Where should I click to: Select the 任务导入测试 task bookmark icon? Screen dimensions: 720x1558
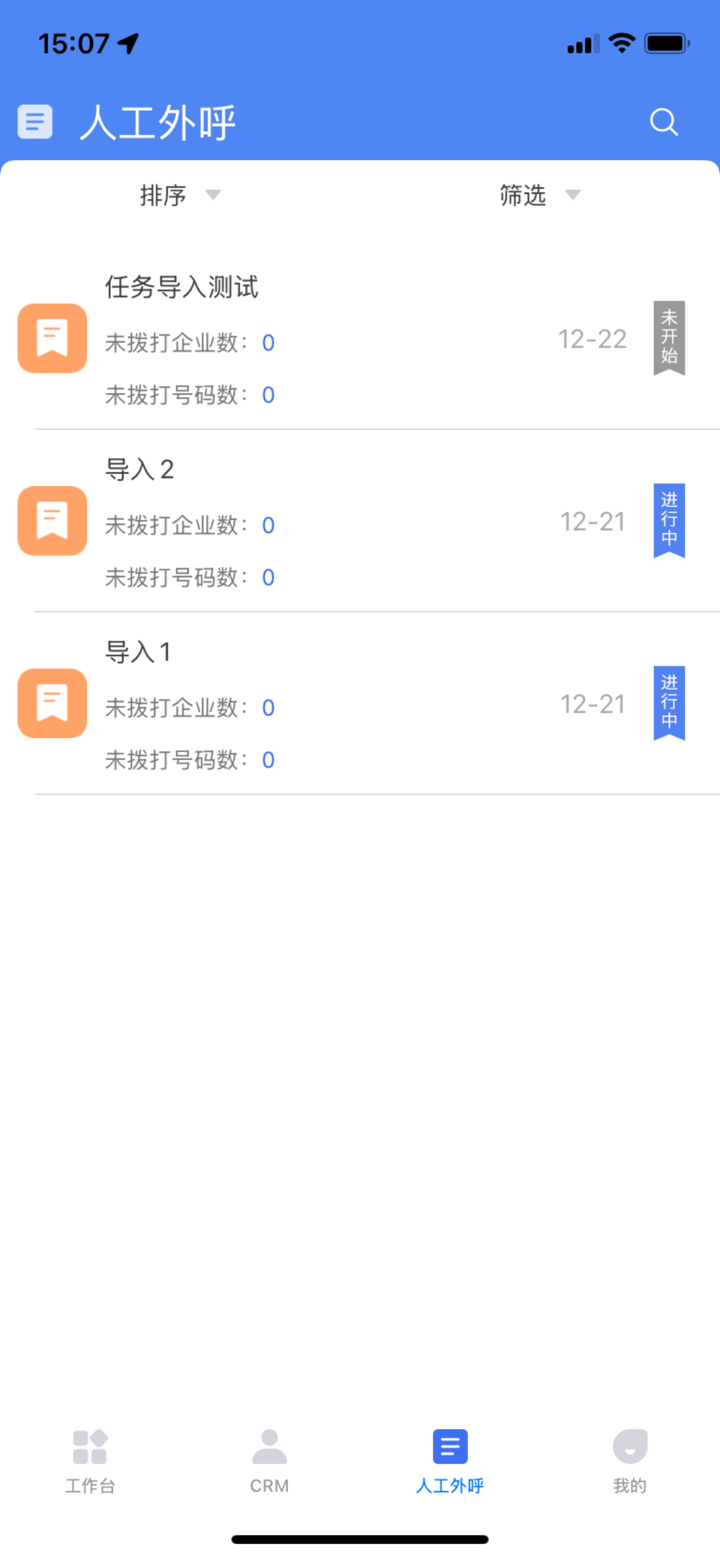tap(52, 338)
